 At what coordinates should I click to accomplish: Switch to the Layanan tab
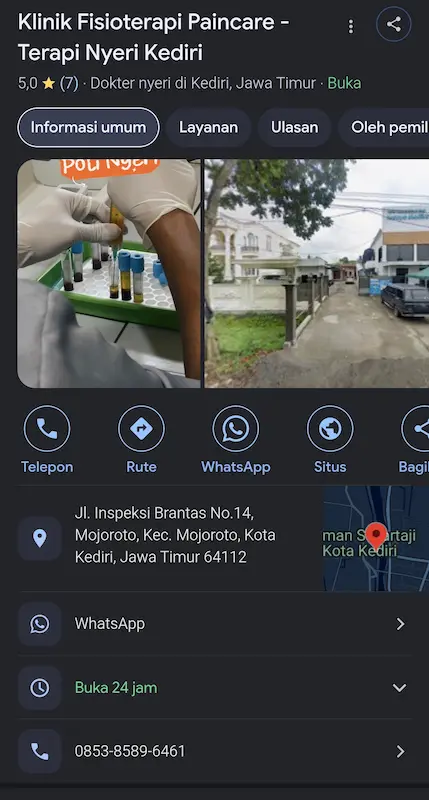(x=208, y=127)
